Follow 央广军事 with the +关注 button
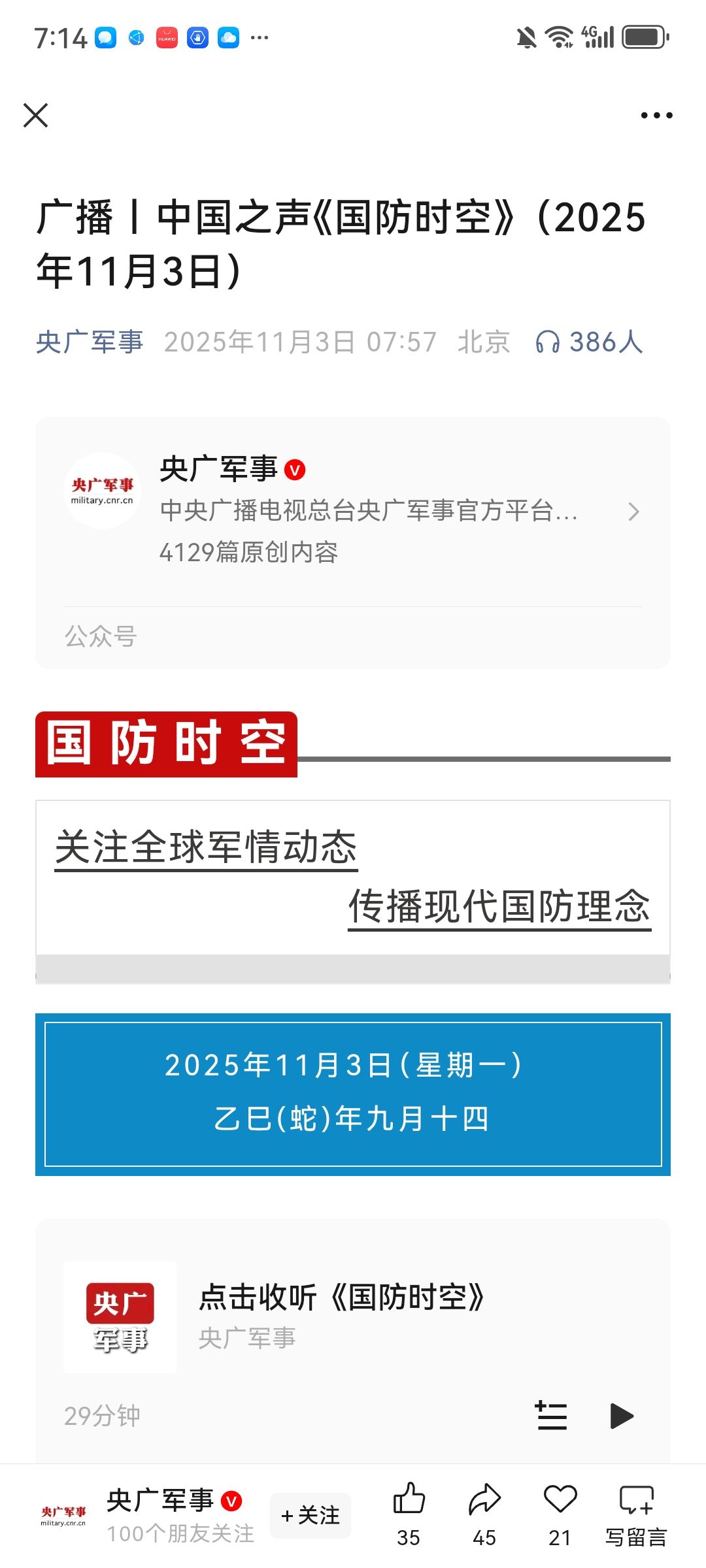The width and height of the screenshot is (706, 1568). tap(311, 1515)
